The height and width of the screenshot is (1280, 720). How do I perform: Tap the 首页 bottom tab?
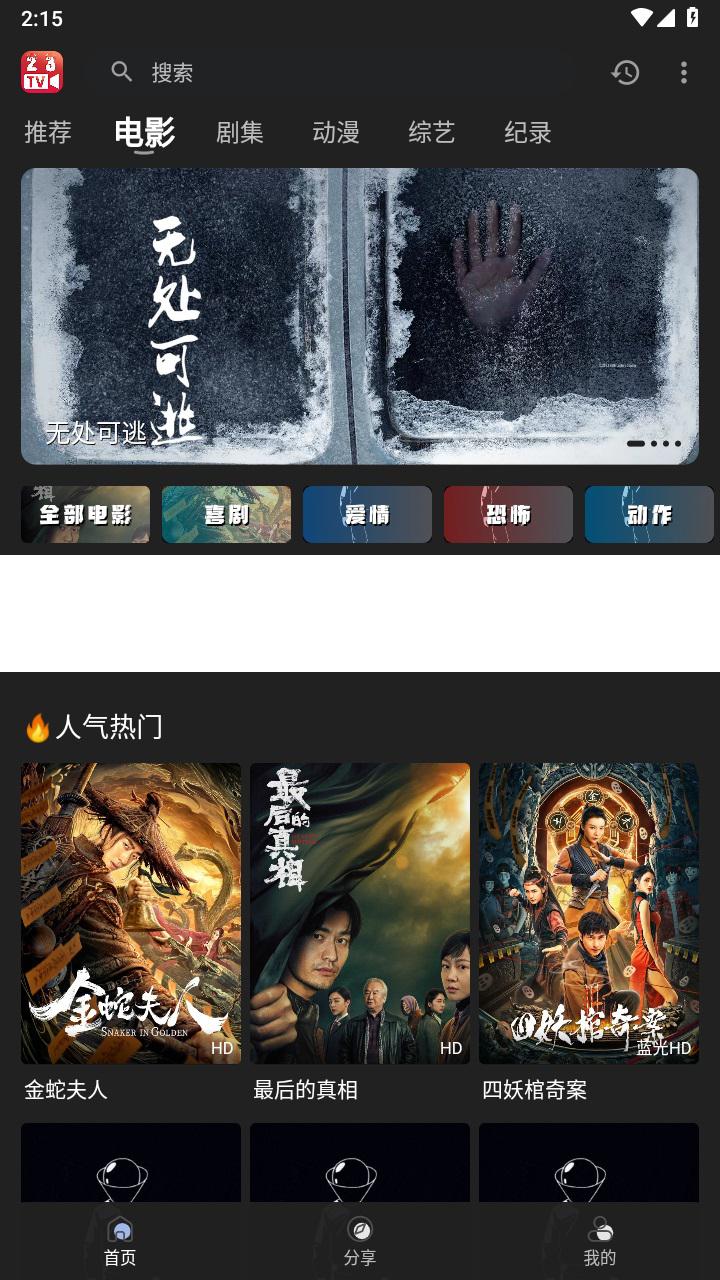[120, 1242]
